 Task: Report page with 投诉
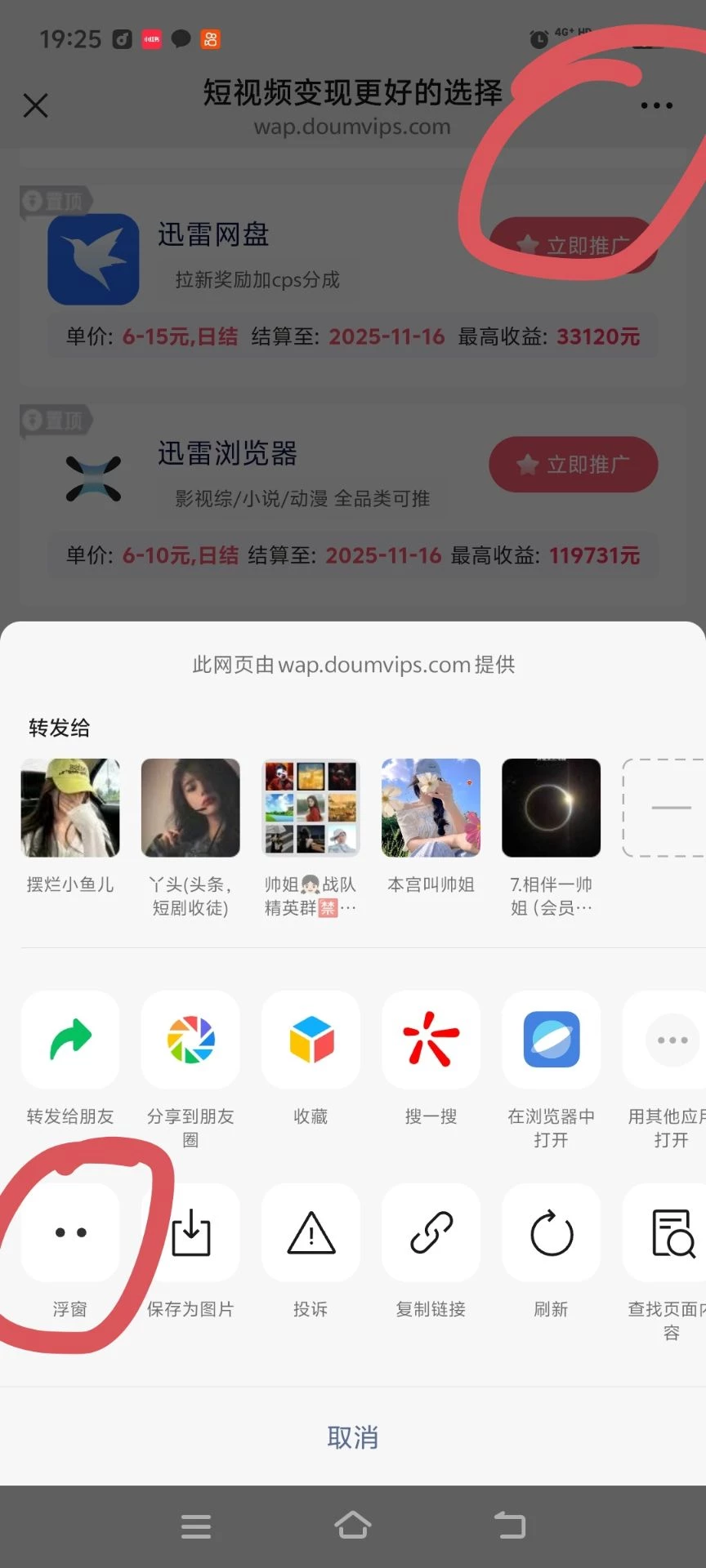click(x=311, y=1233)
